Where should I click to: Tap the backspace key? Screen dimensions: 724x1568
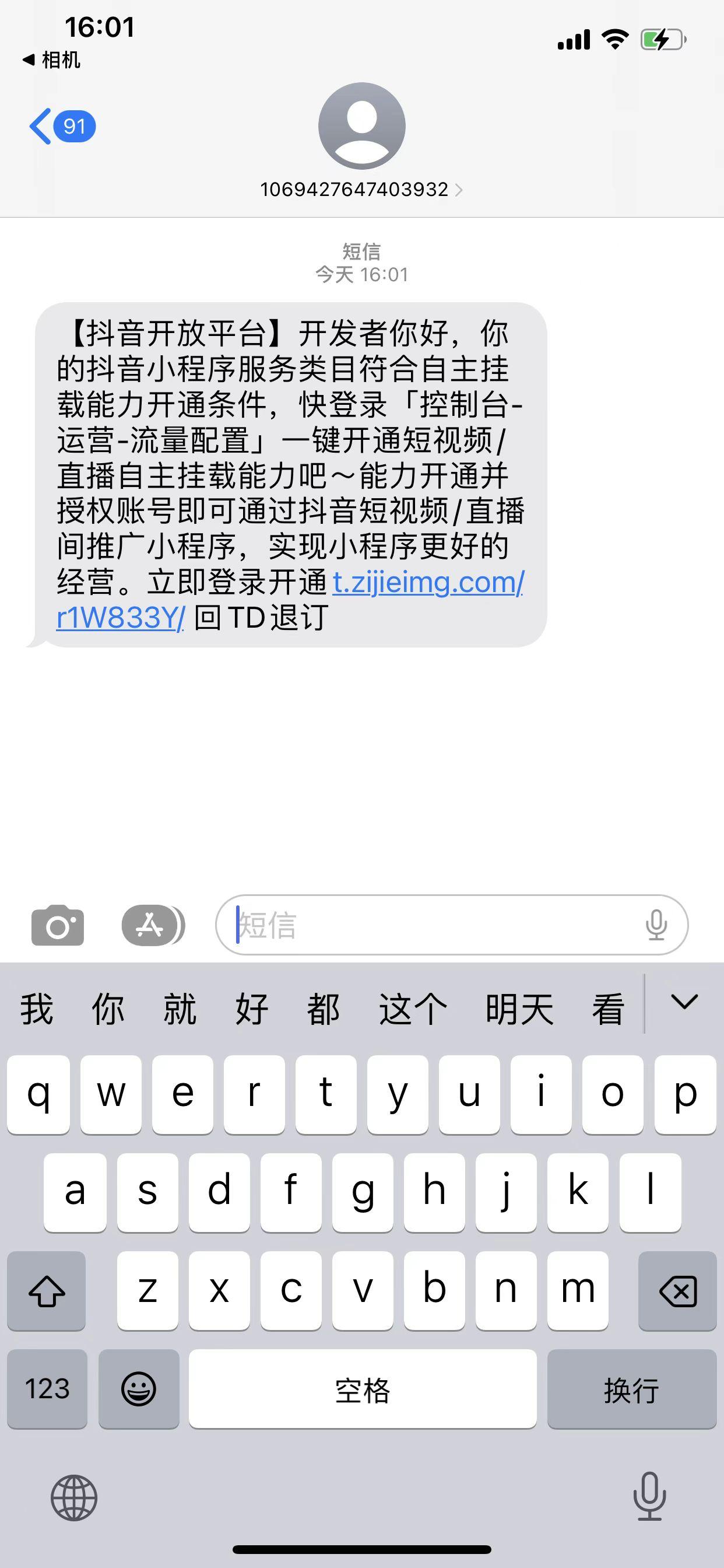[677, 1290]
